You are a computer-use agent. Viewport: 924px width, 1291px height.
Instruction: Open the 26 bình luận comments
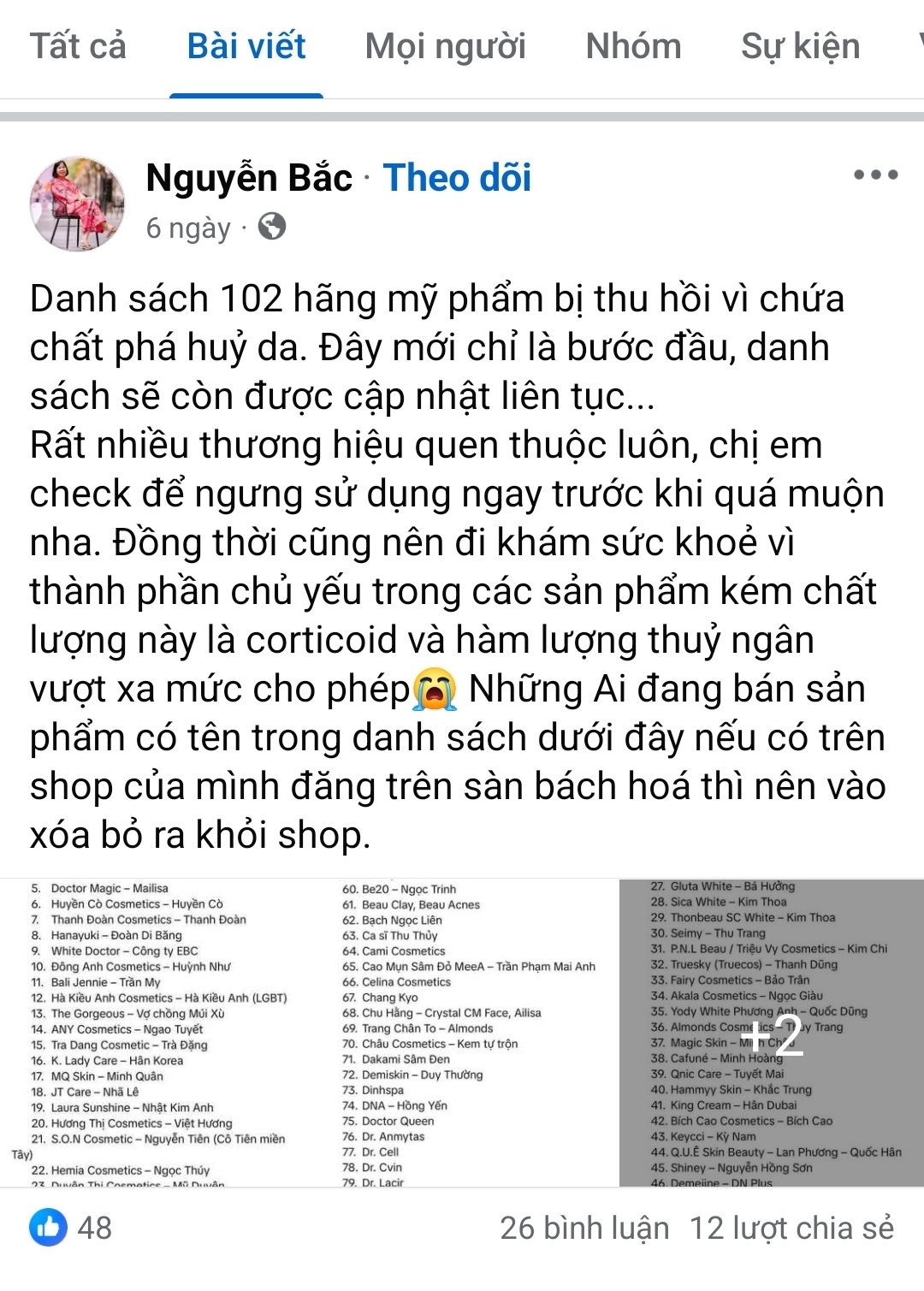click(584, 1228)
